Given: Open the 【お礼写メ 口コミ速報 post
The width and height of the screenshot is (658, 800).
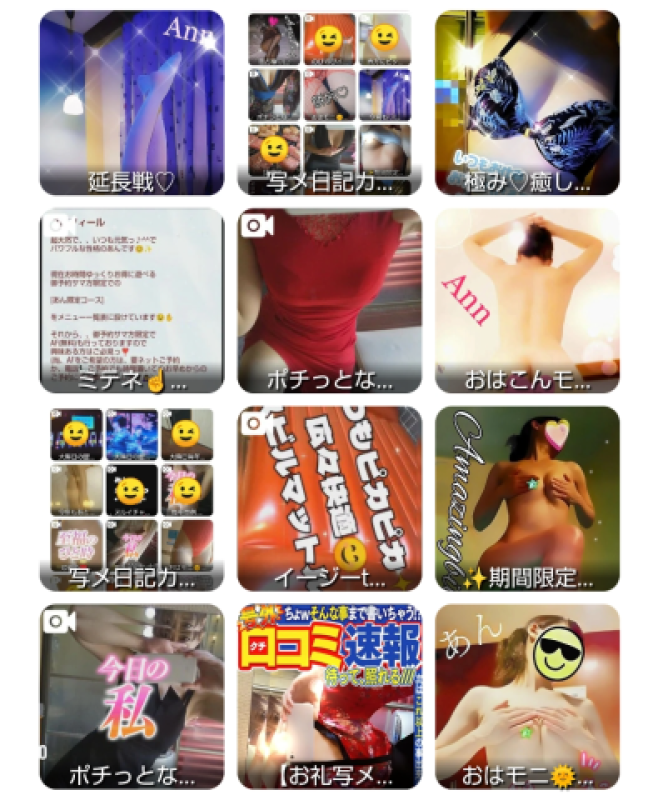Looking at the screenshot, I should [329, 696].
